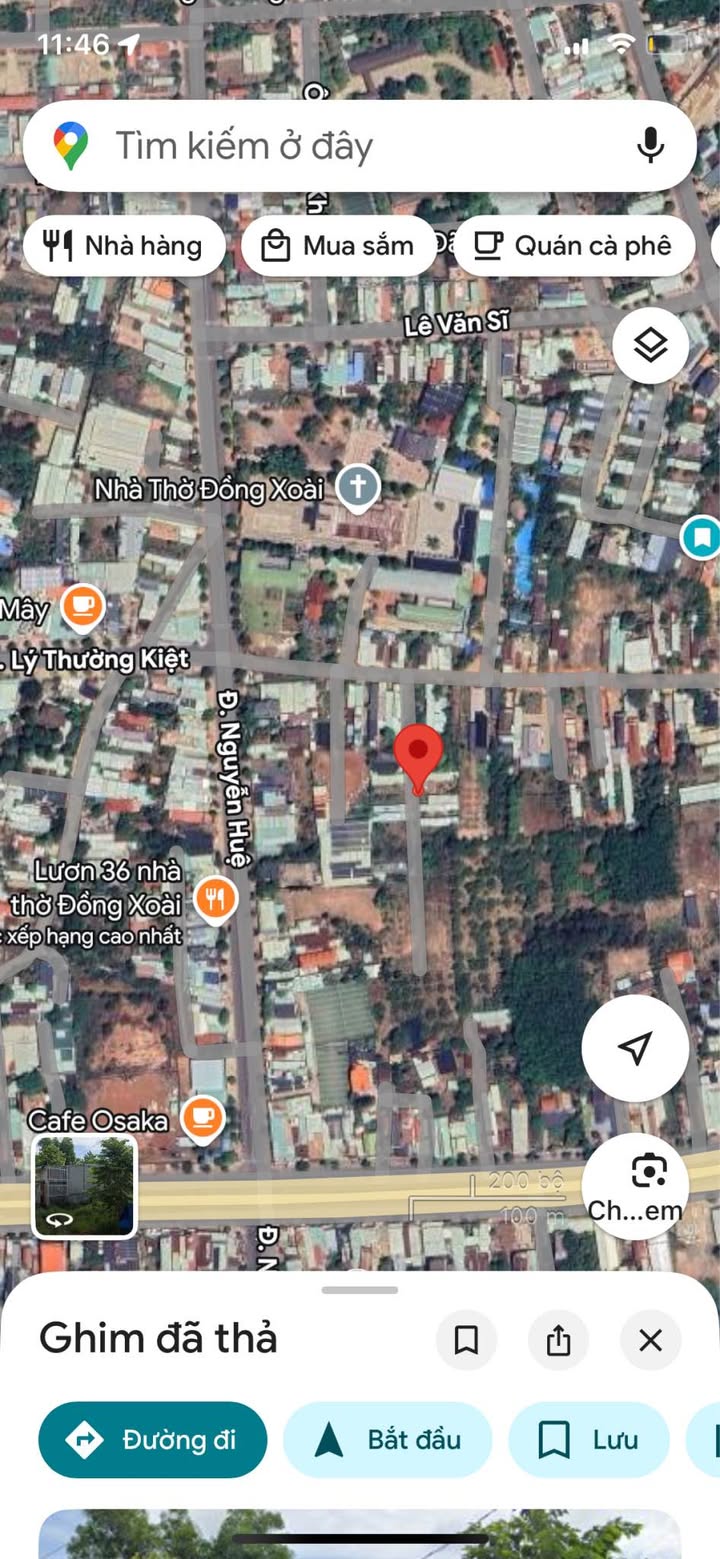Select the 'Nhà hàng' chip
The height and width of the screenshot is (1559, 720).
124,246
